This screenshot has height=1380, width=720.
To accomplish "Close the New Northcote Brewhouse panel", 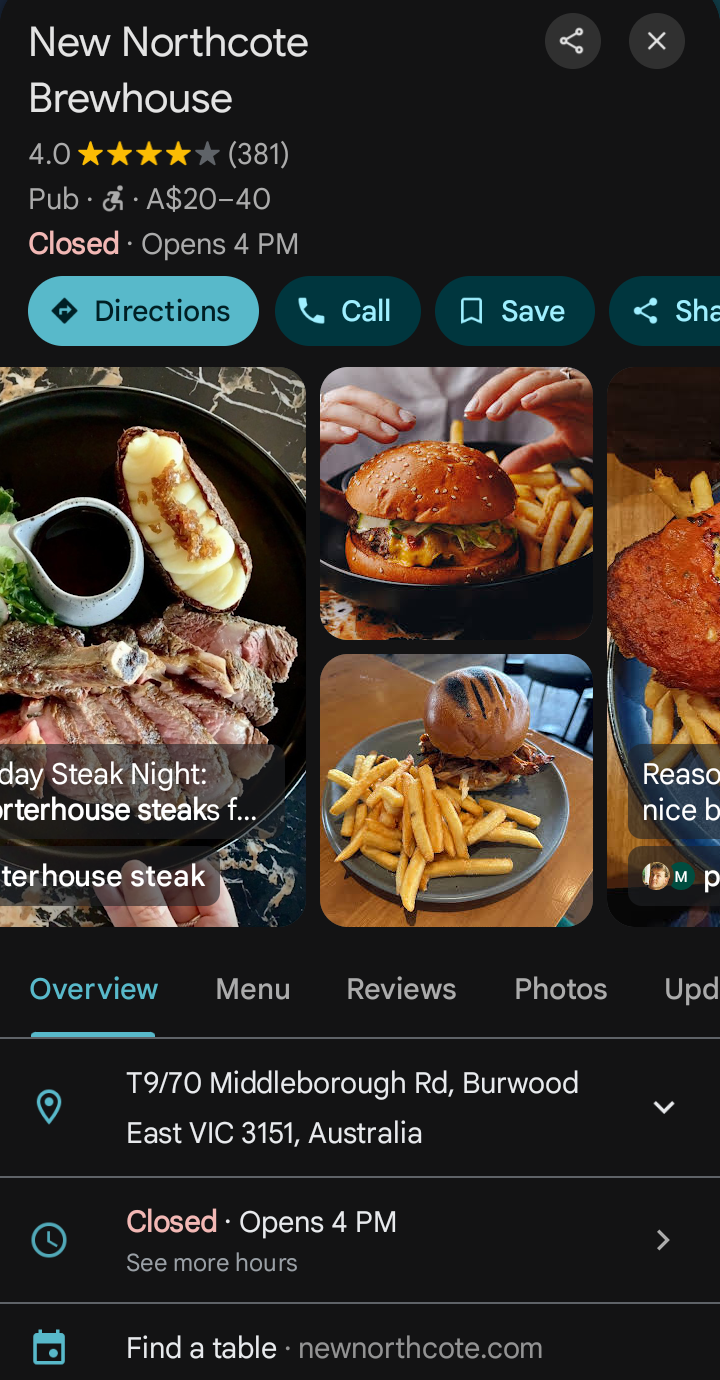I will pyautogui.click(x=656, y=41).
